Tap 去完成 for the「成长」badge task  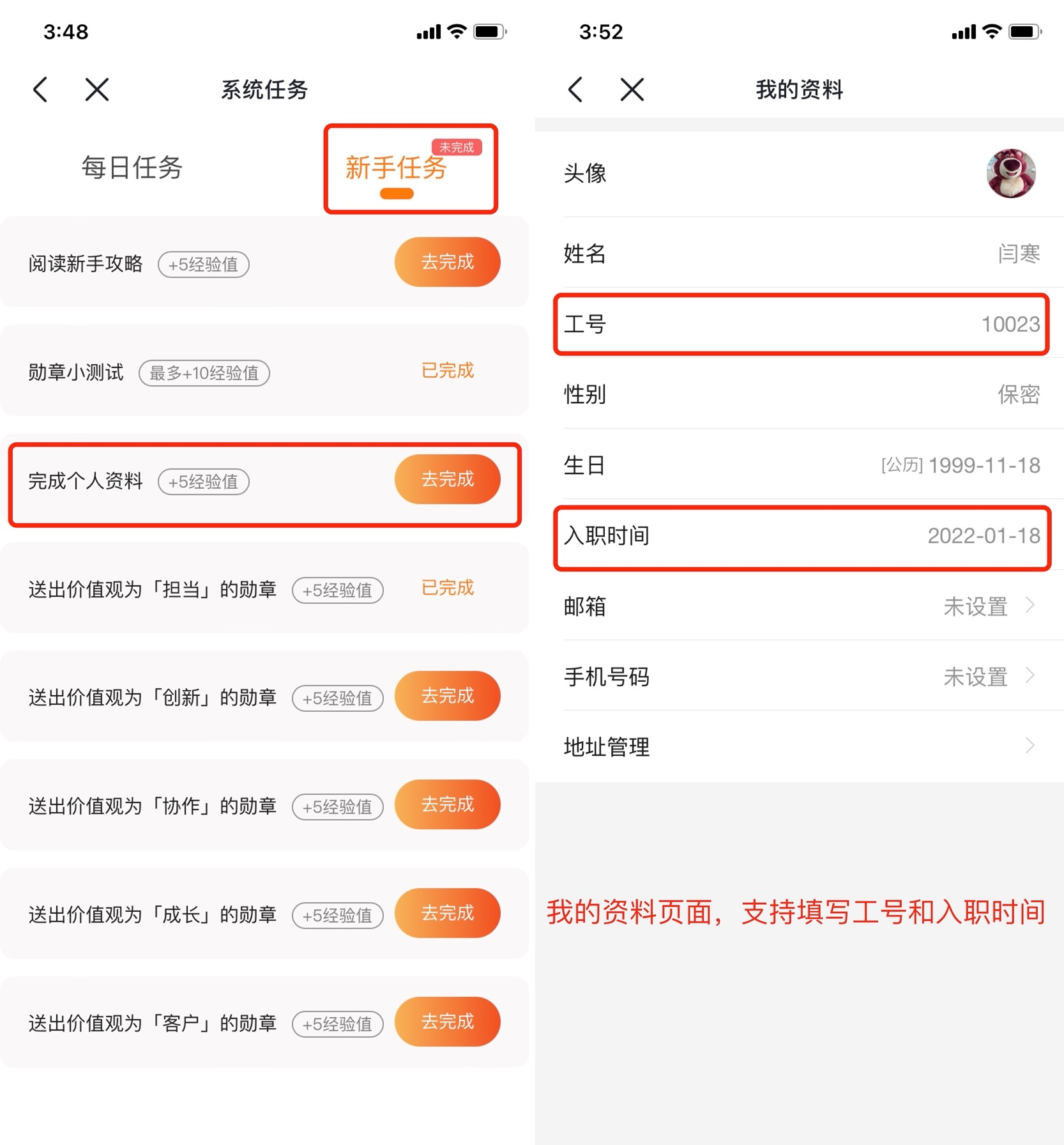click(x=447, y=913)
